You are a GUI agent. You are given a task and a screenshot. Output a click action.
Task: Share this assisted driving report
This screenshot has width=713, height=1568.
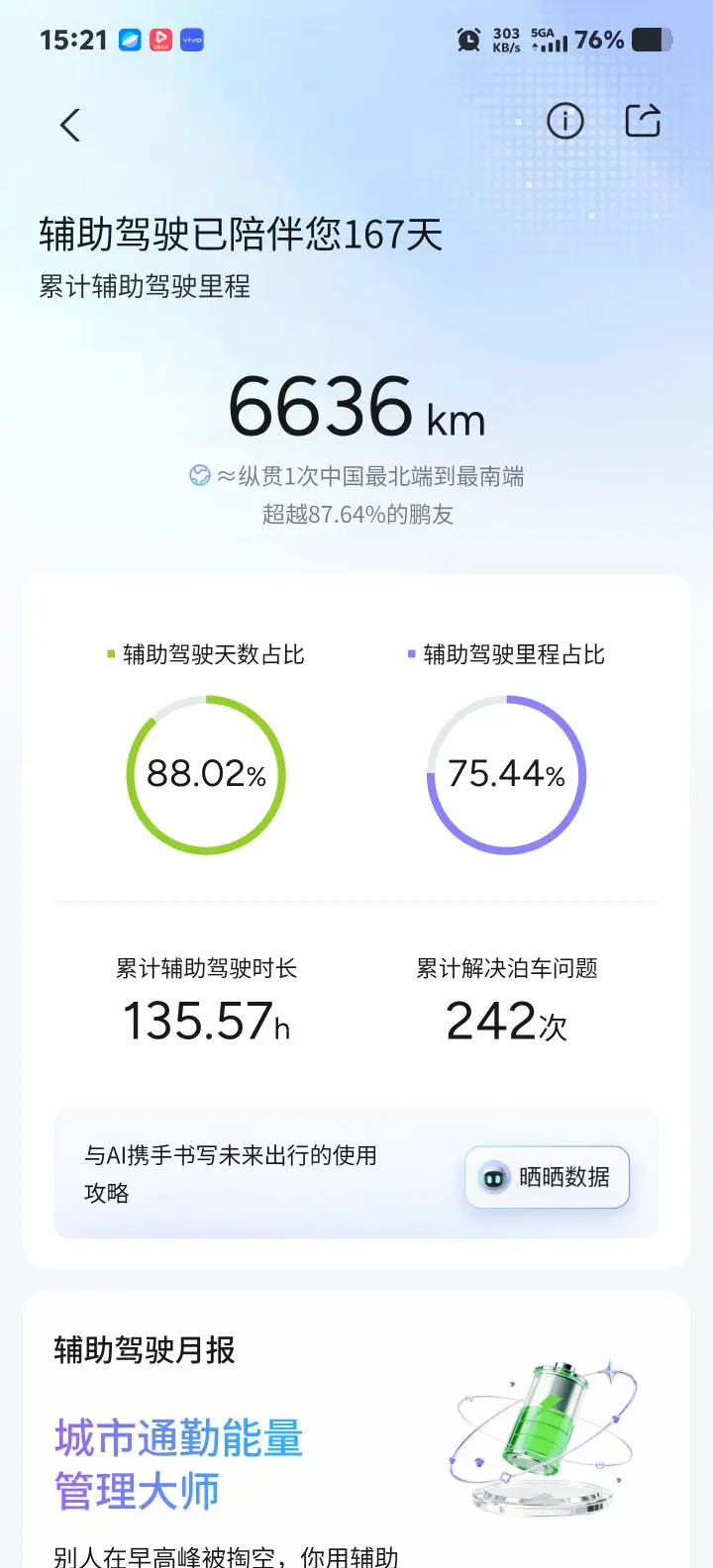tap(643, 121)
